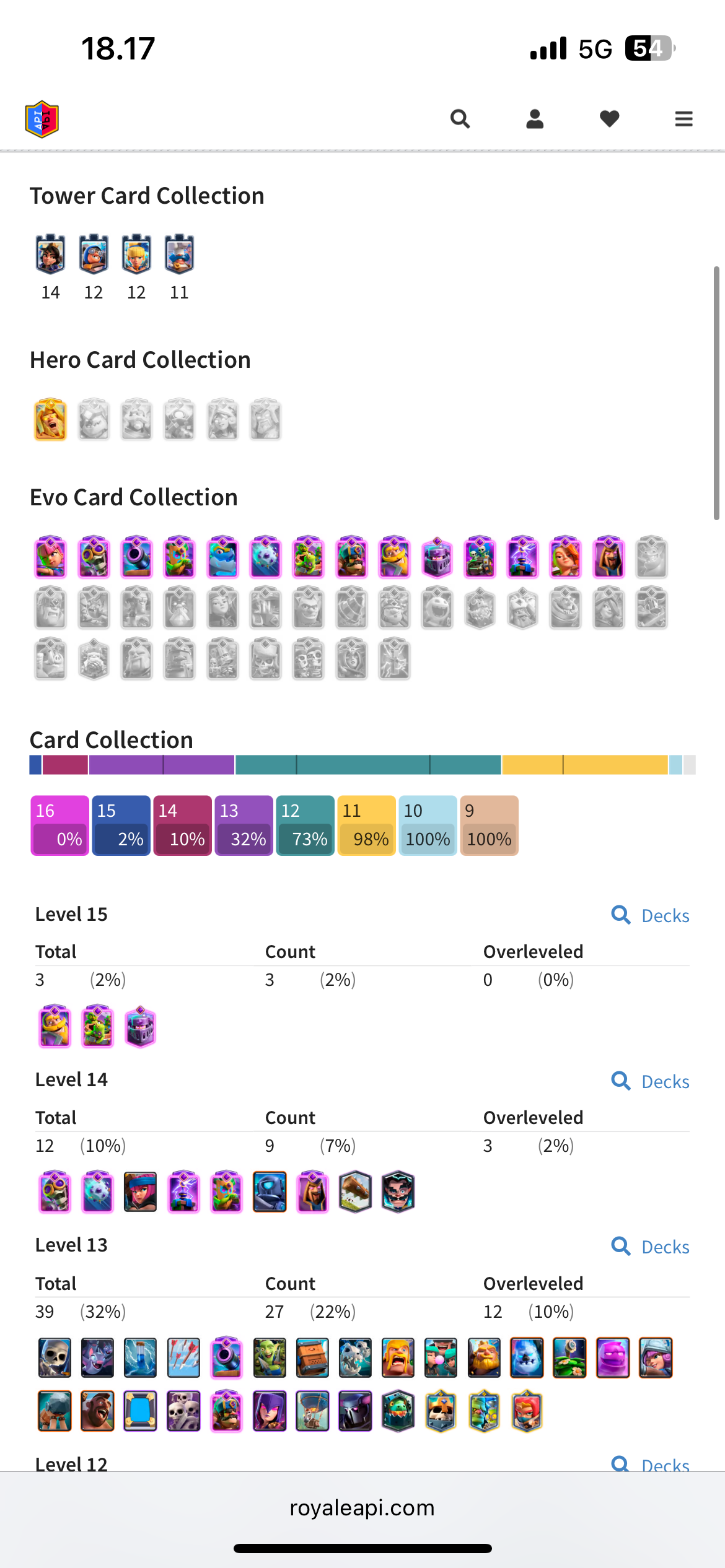
Task: Select the level 10 collection tile
Action: (428, 825)
